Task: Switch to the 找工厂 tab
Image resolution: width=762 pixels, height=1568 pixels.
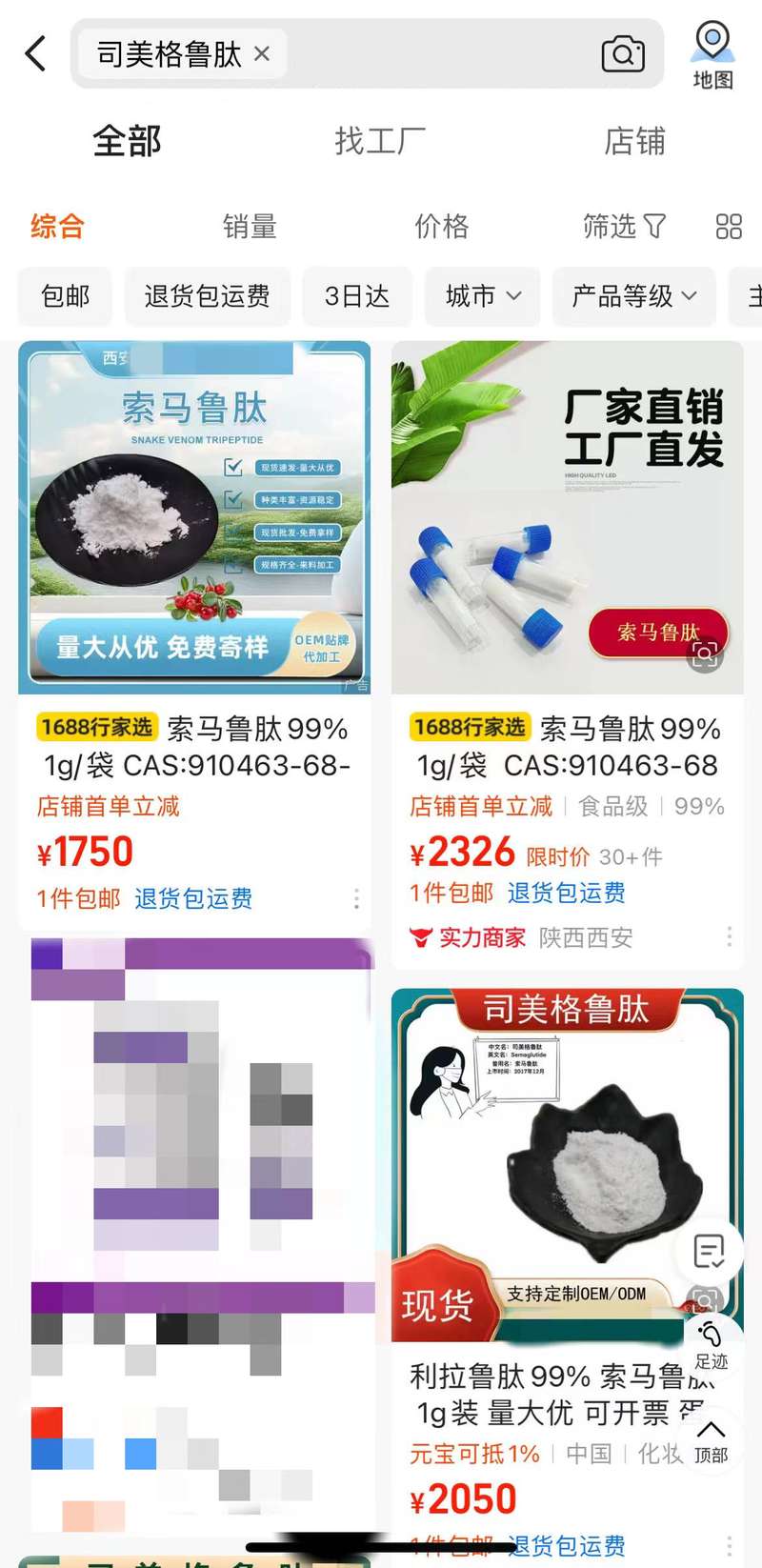Action: [x=379, y=141]
